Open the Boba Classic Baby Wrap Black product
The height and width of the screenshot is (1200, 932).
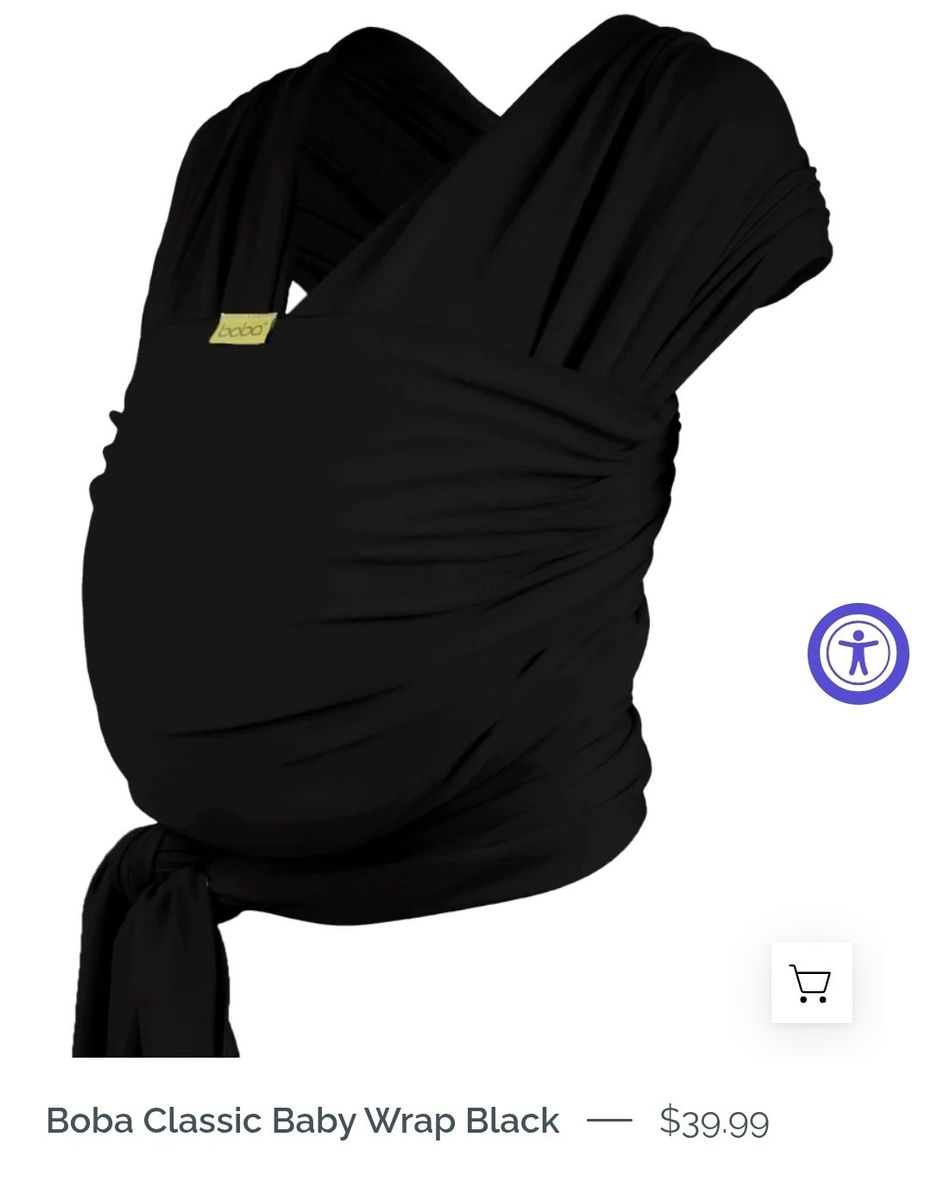(x=303, y=1121)
